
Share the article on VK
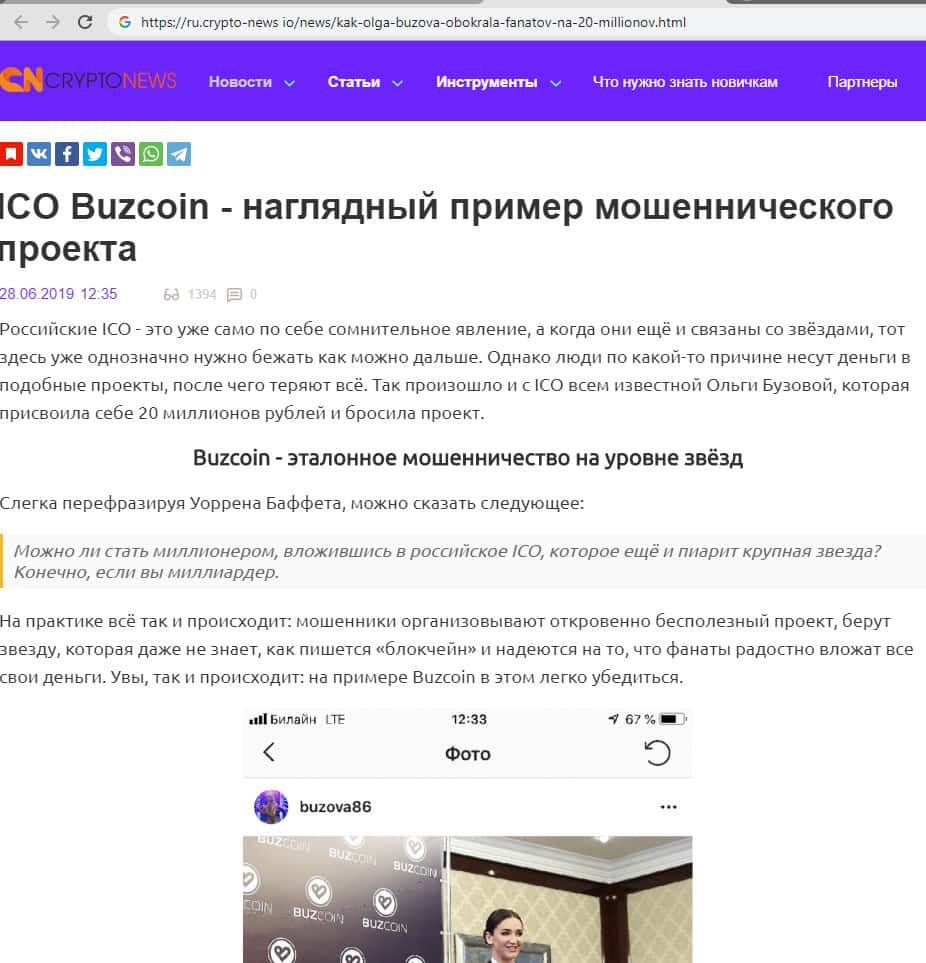pyautogui.click(x=39, y=154)
